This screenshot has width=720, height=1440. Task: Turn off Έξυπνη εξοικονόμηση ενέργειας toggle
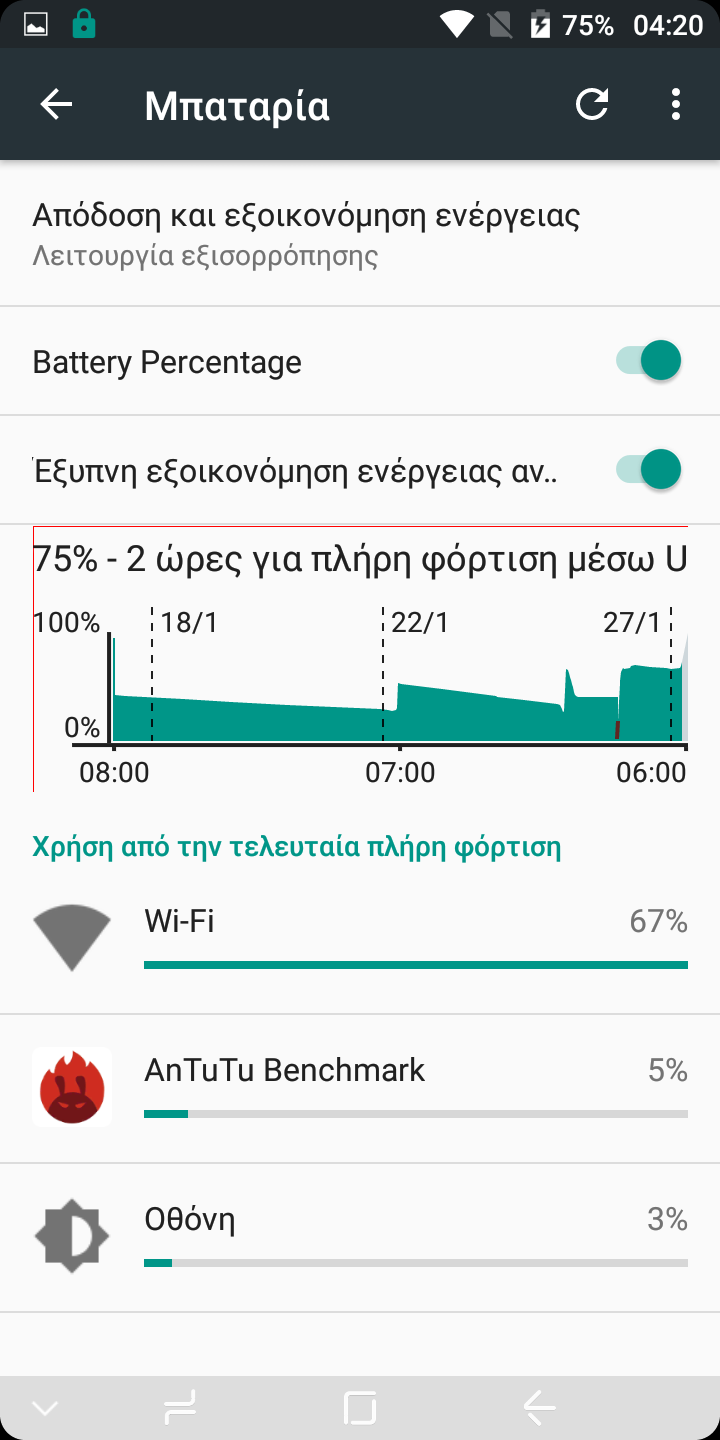[649, 469]
